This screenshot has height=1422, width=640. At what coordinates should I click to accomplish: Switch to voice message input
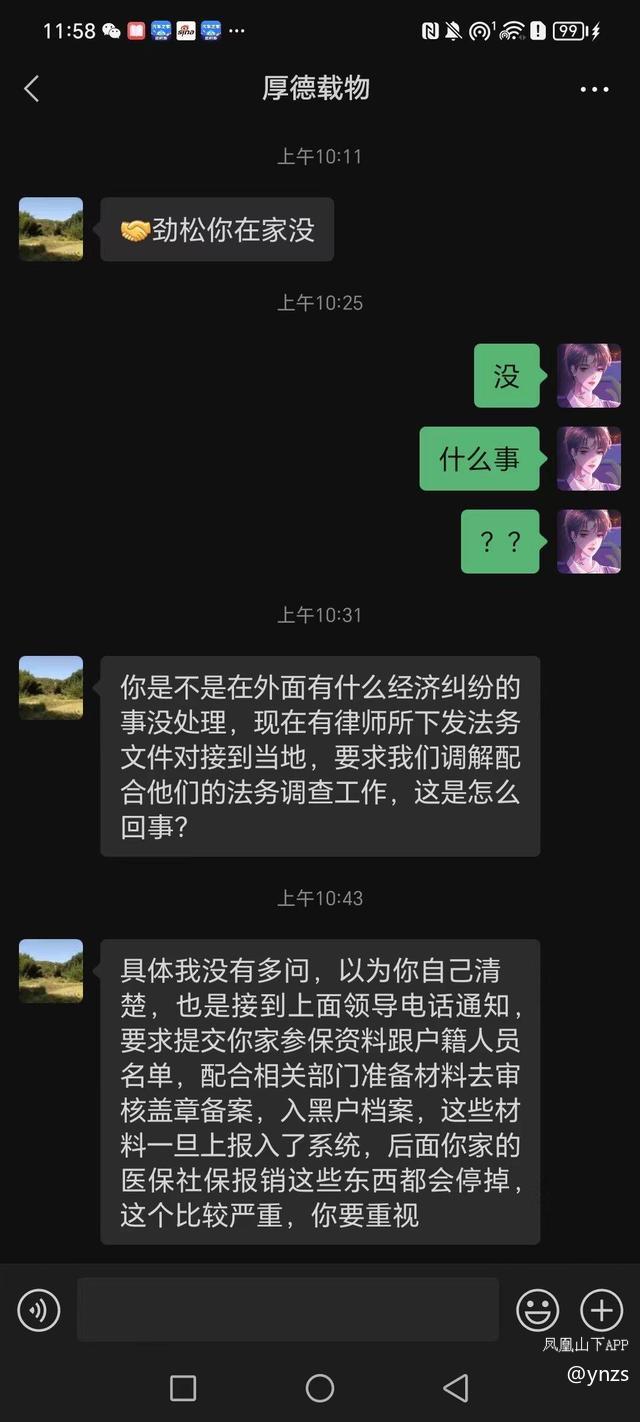point(39,1309)
